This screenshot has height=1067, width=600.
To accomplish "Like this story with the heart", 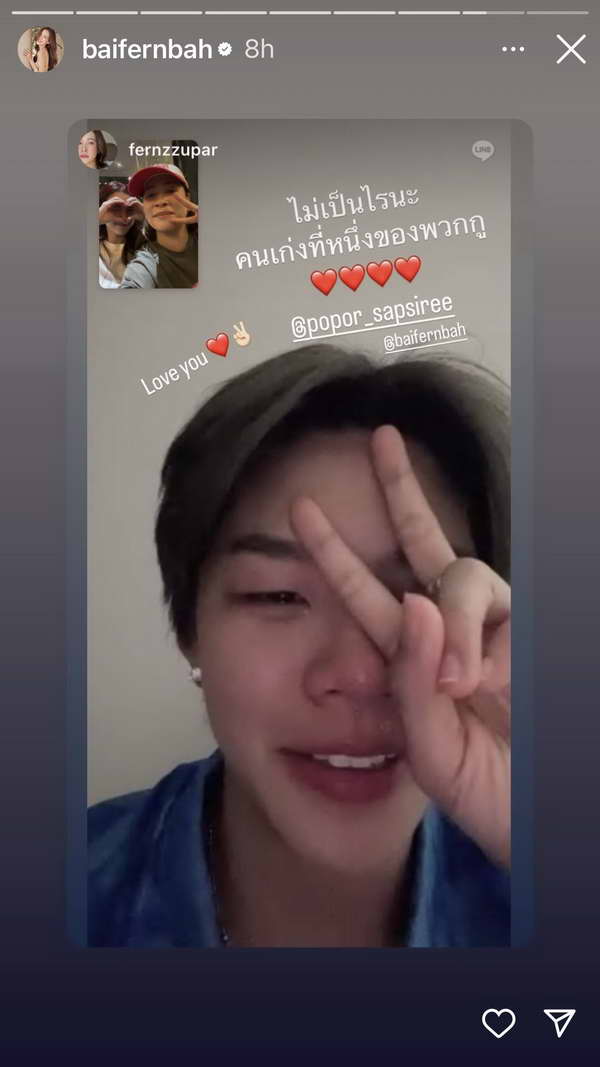I will coord(499,1023).
